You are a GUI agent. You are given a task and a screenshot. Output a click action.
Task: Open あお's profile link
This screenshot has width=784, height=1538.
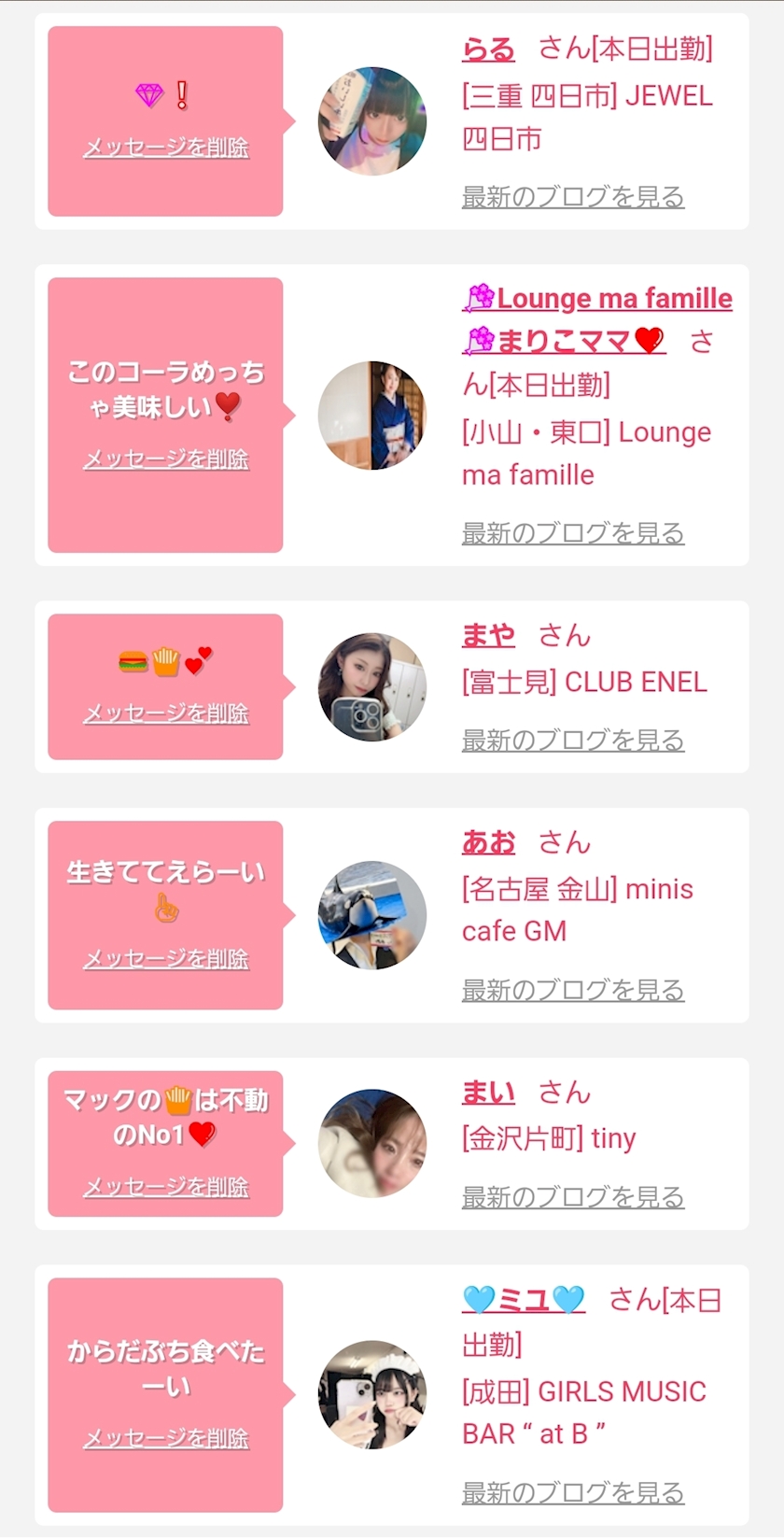point(488,842)
